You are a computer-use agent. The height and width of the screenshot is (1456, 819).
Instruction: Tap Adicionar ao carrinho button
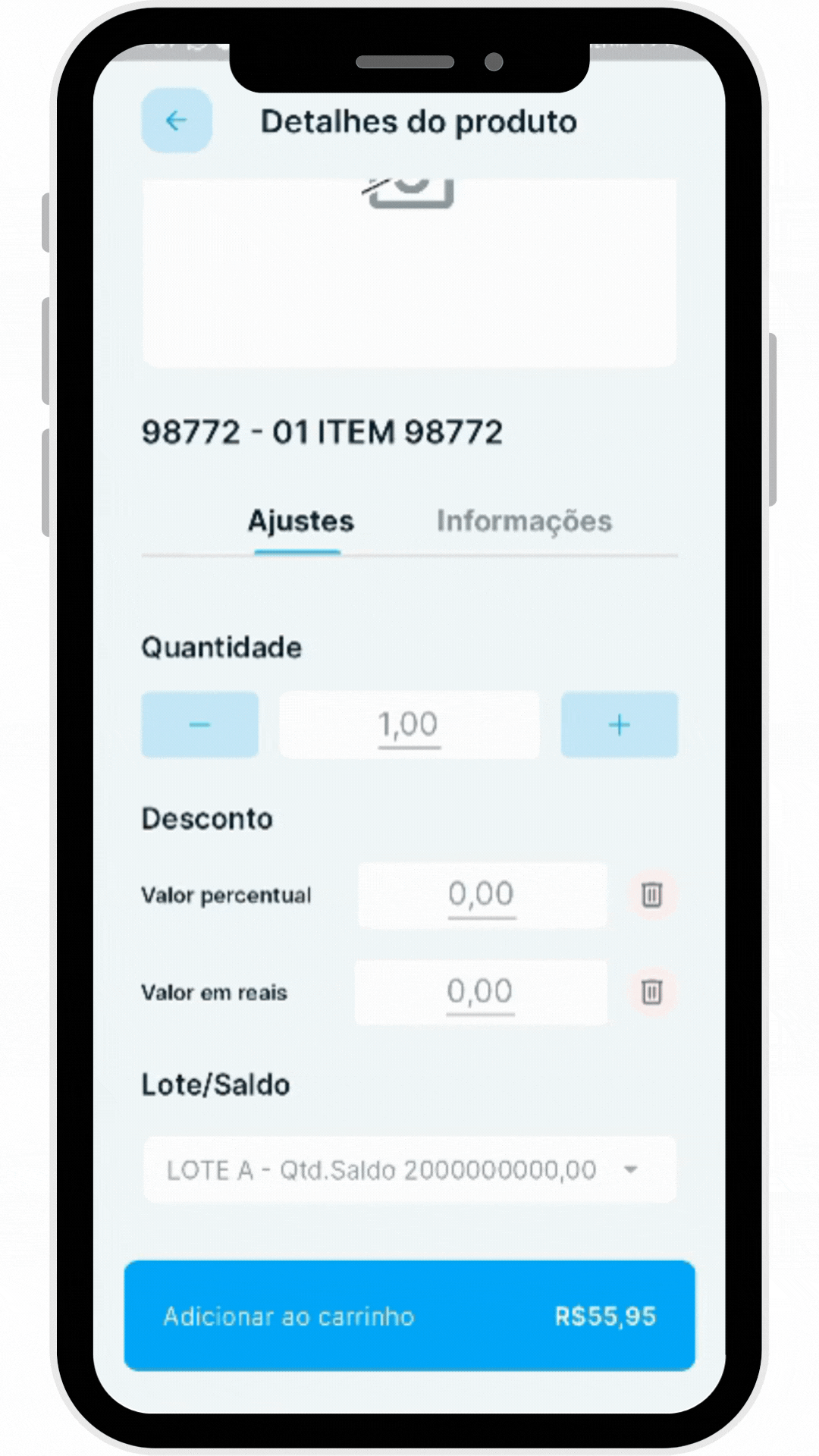(x=409, y=1316)
